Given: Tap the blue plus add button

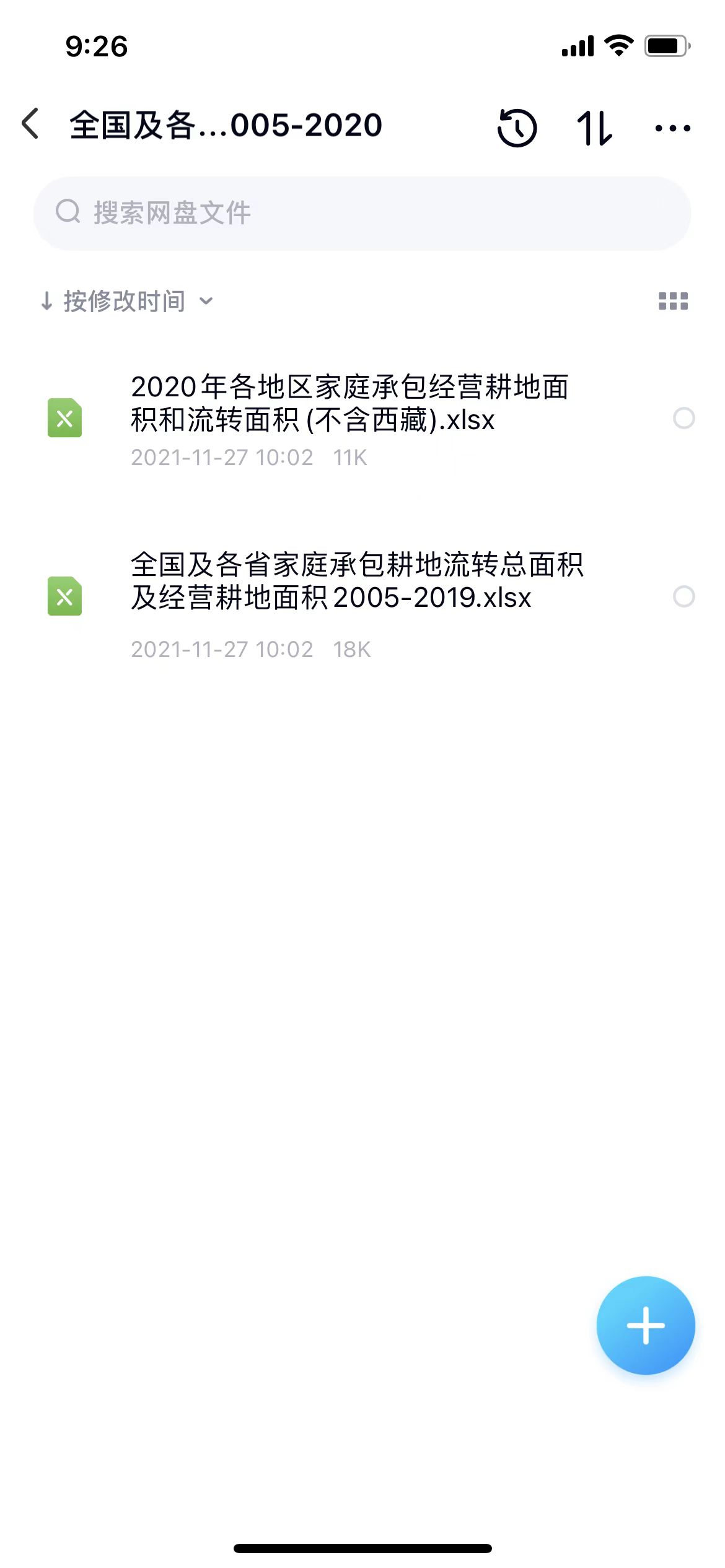Looking at the screenshot, I should 645,1325.
